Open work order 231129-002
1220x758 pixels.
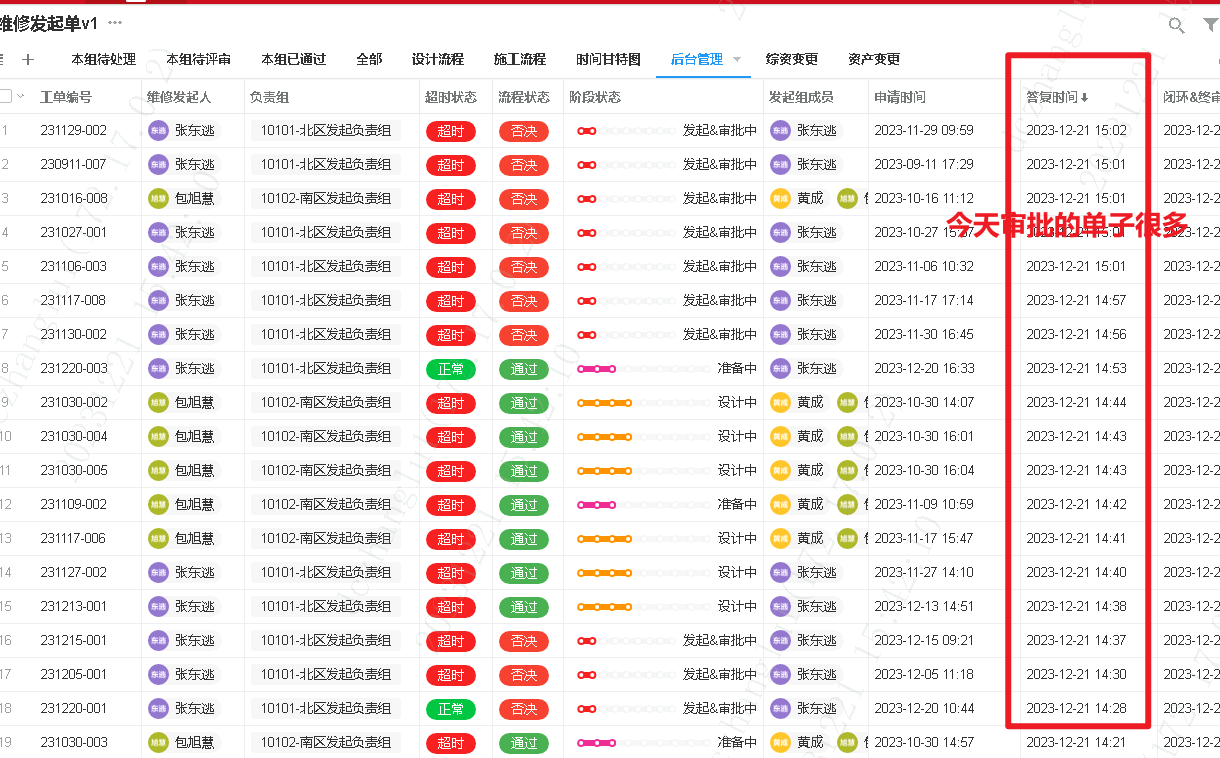(73, 130)
